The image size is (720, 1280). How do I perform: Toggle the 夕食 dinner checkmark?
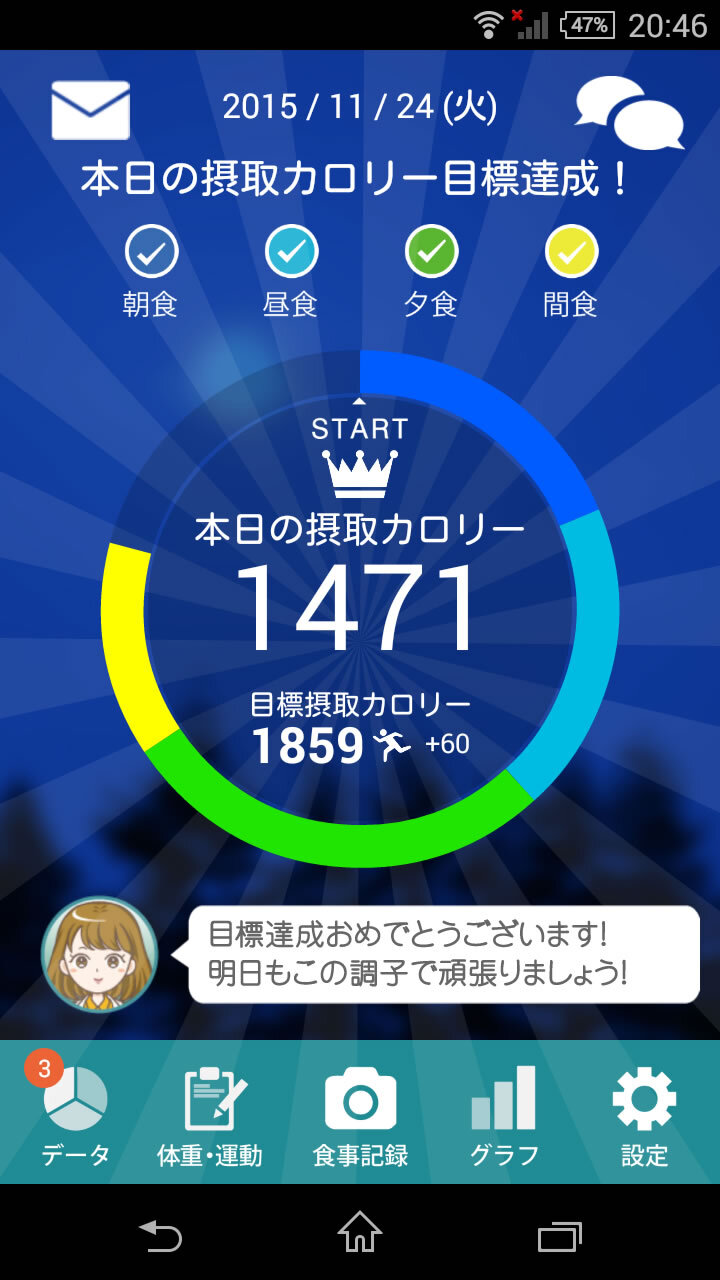coord(430,253)
